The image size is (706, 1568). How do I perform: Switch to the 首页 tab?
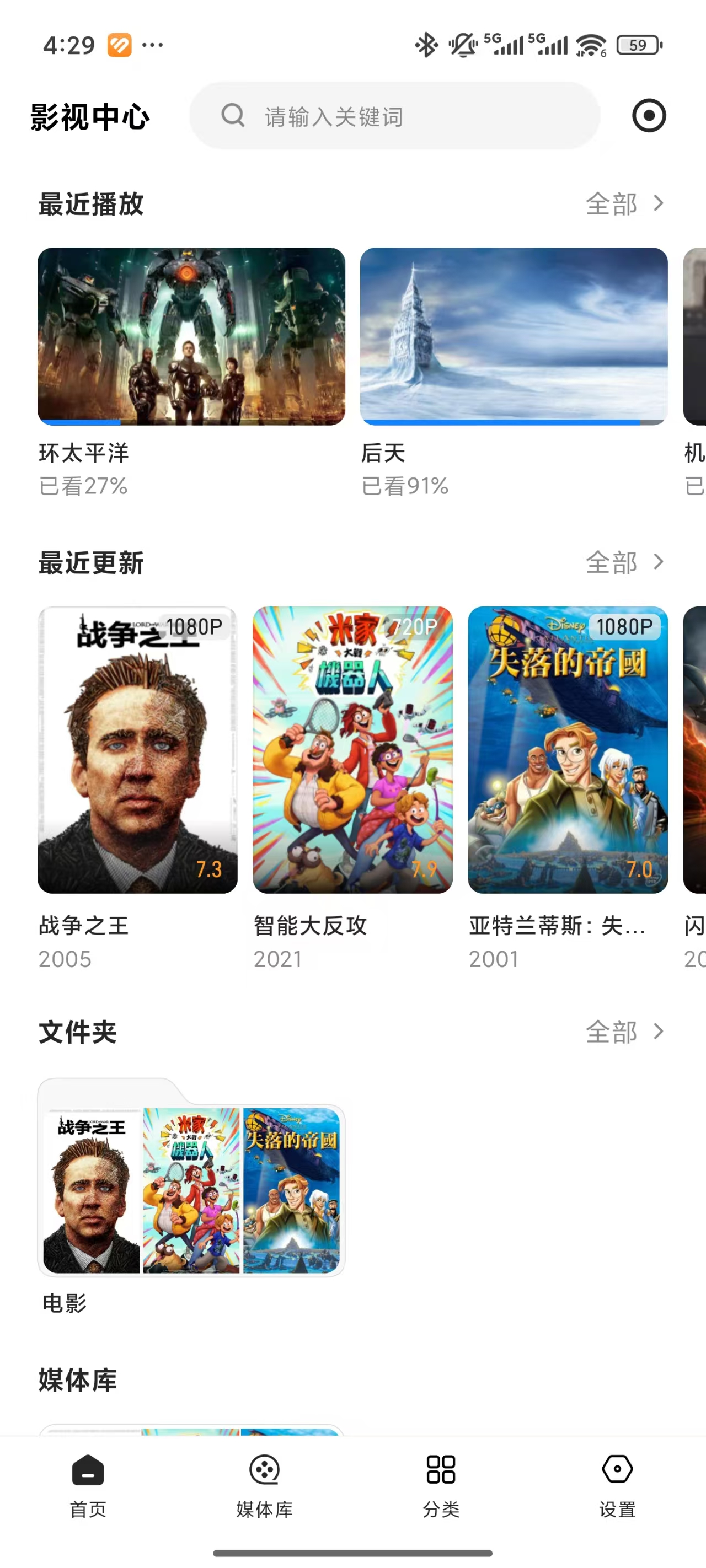(88, 1485)
